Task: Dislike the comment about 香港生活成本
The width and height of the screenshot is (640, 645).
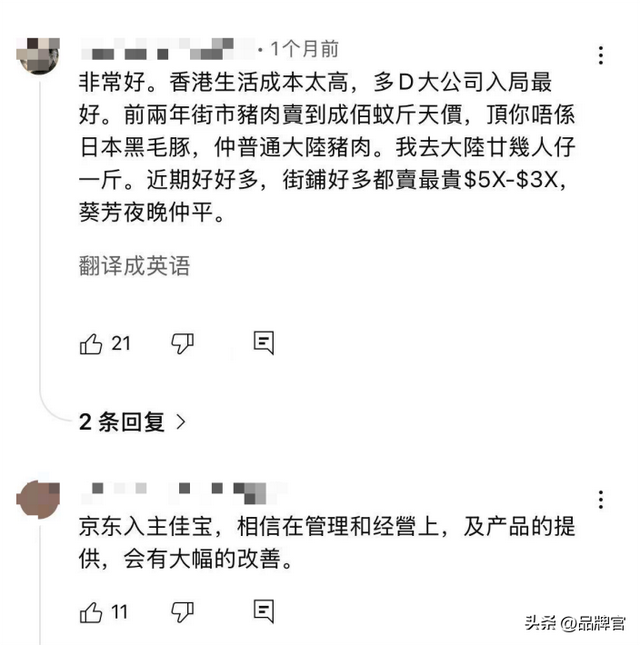Action: tap(182, 343)
